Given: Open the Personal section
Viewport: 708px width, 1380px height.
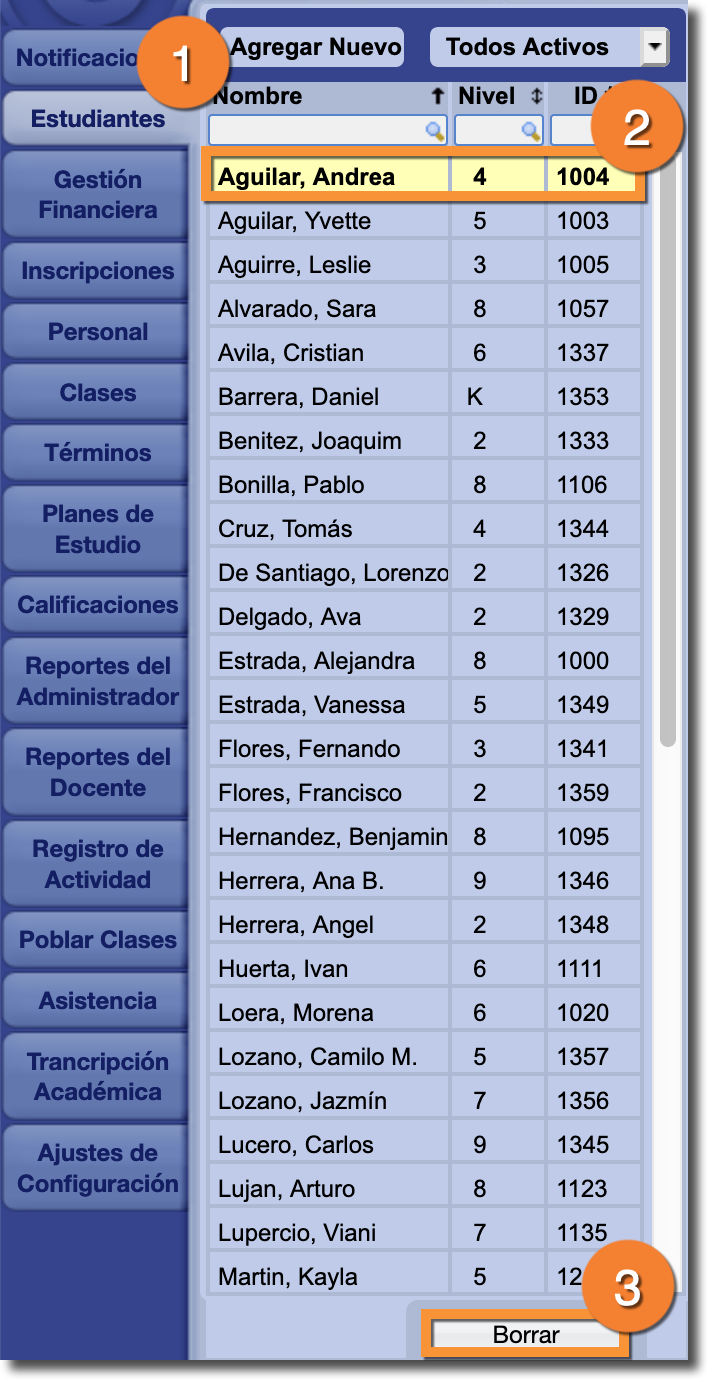Looking at the screenshot, I should (97, 332).
